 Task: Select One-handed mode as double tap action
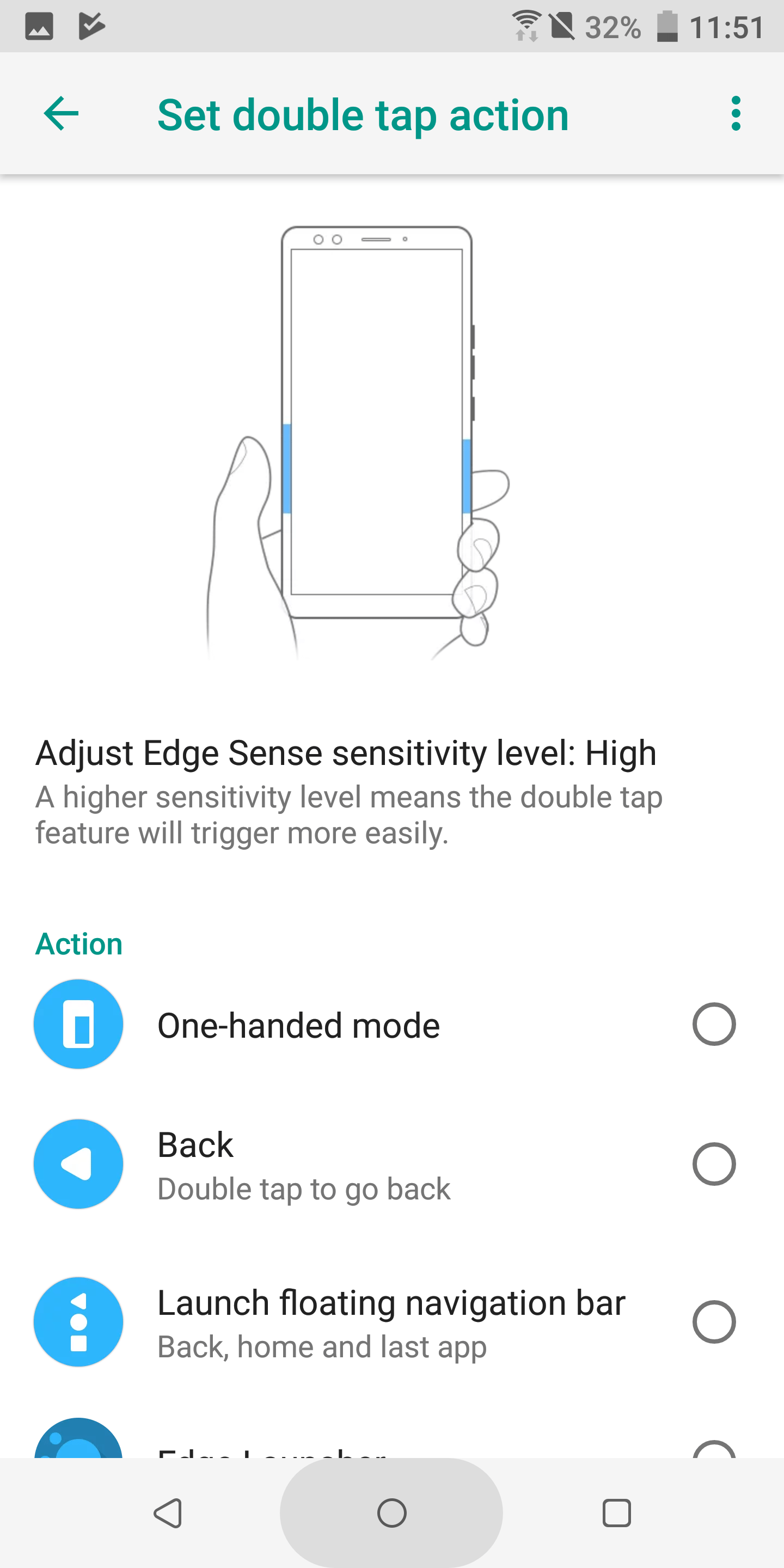392,1025
